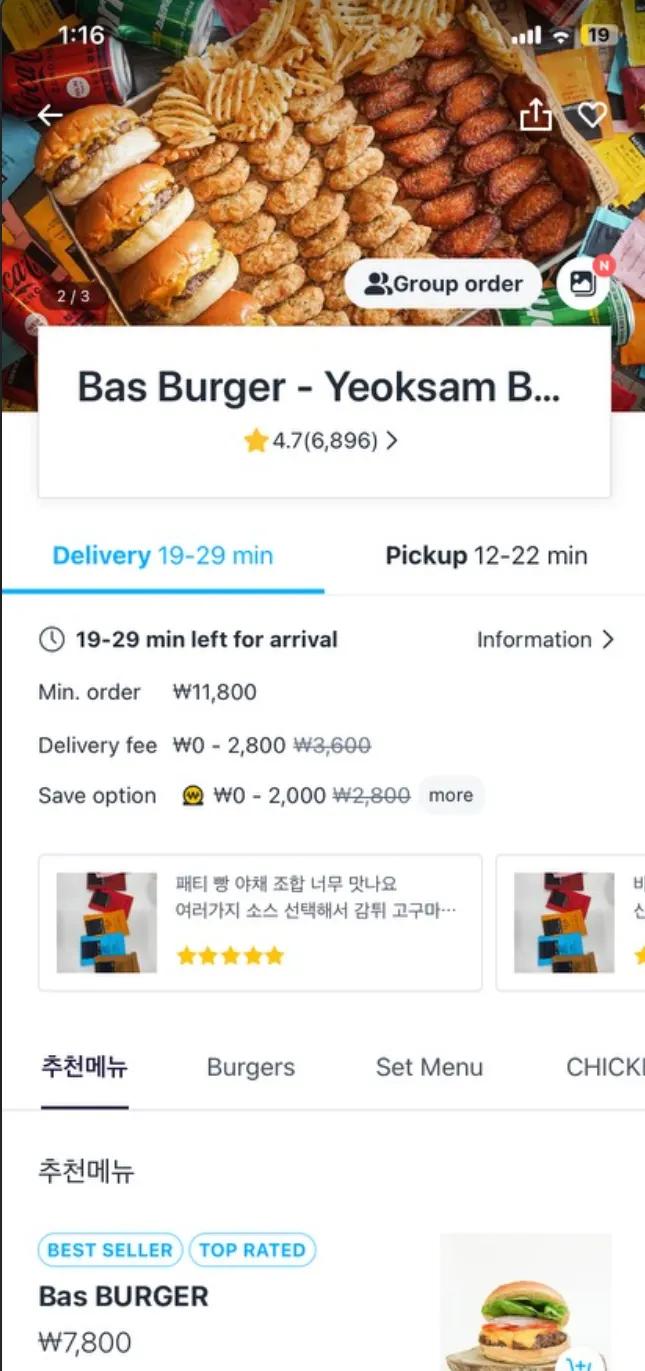View the 4.7 rating reviews
The image size is (645, 1371).
click(322, 440)
